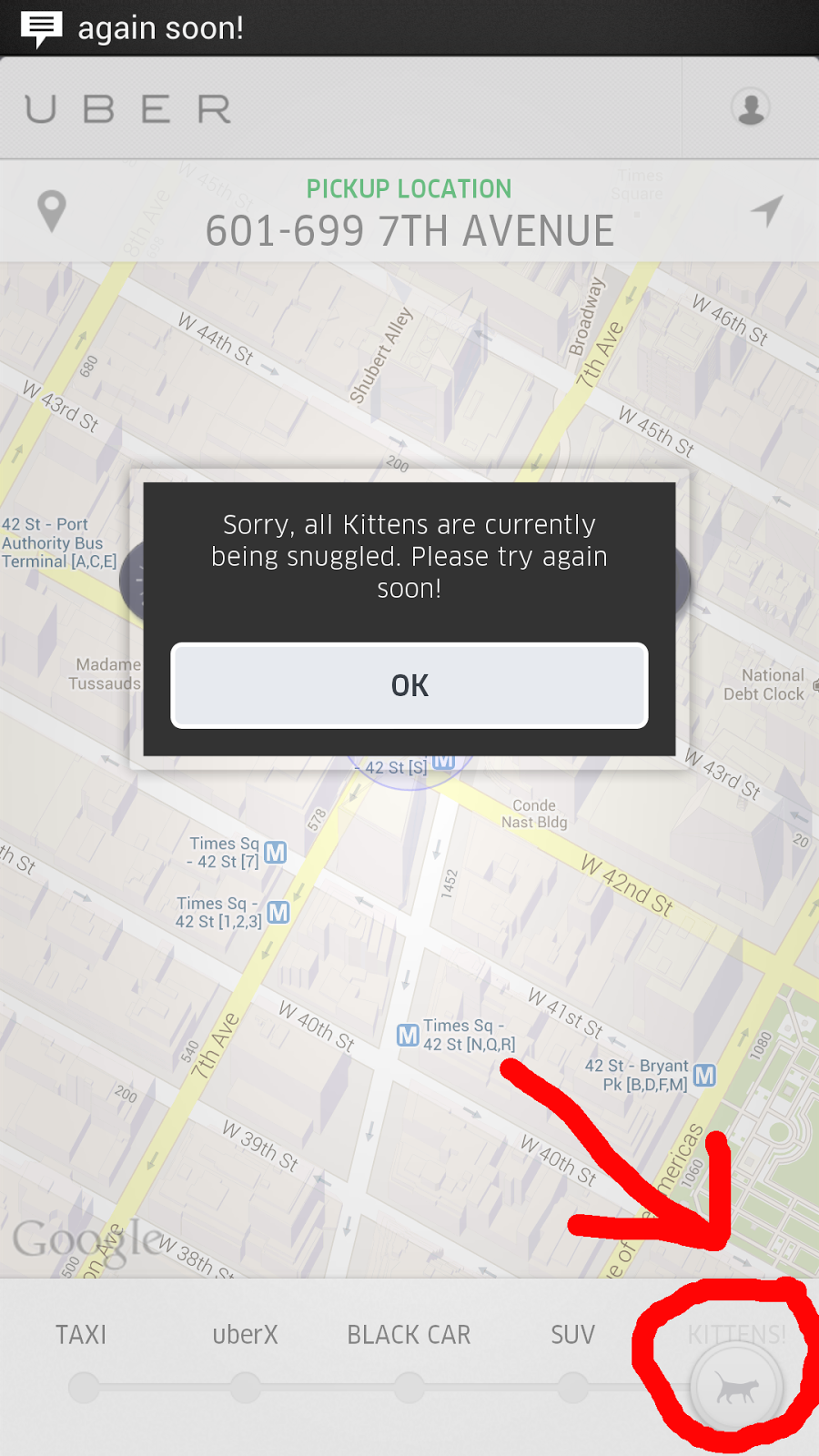Screen dimensions: 819x1456
Task: Switch to BLACK CAR option
Action: [409, 1335]
